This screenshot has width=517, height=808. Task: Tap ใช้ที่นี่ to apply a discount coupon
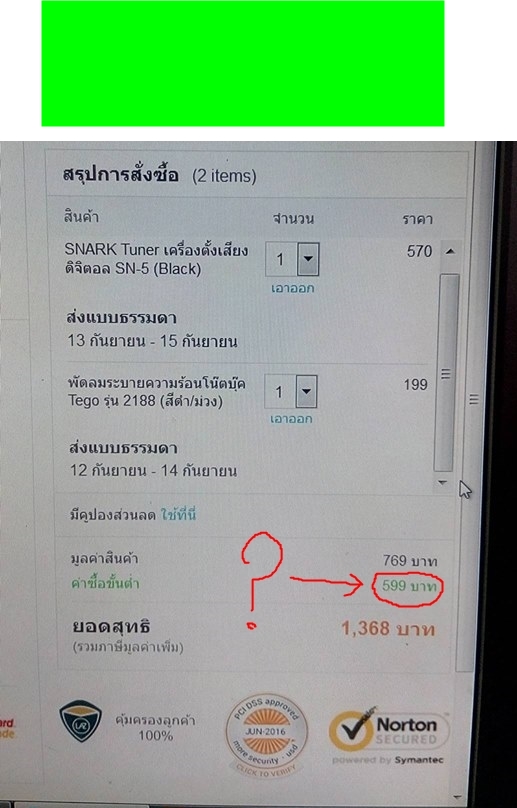[x=178, y=514]
